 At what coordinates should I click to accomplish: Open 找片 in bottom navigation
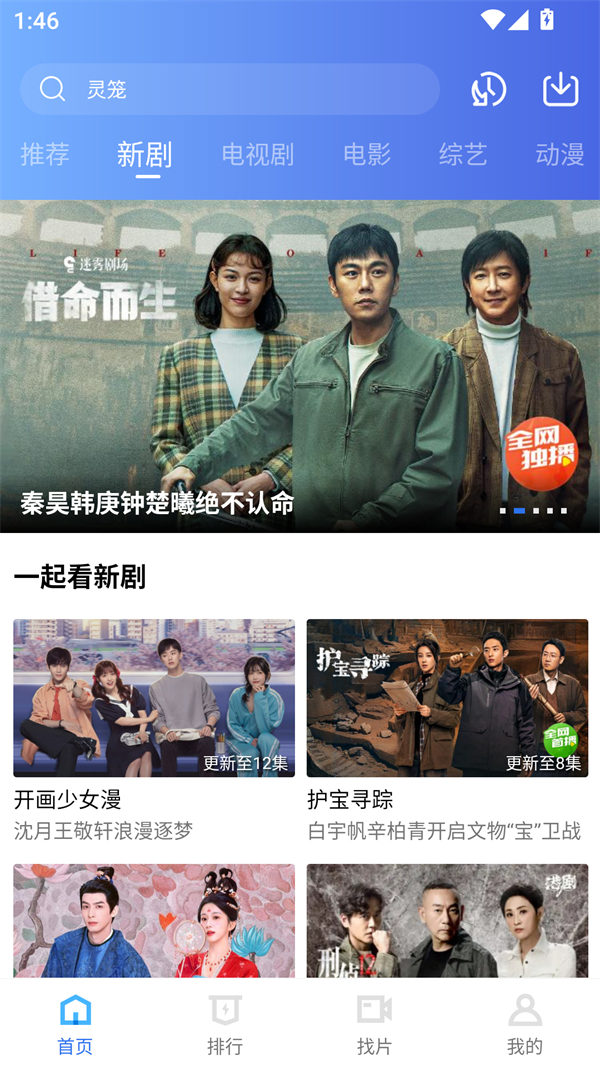coord(374,1024)
